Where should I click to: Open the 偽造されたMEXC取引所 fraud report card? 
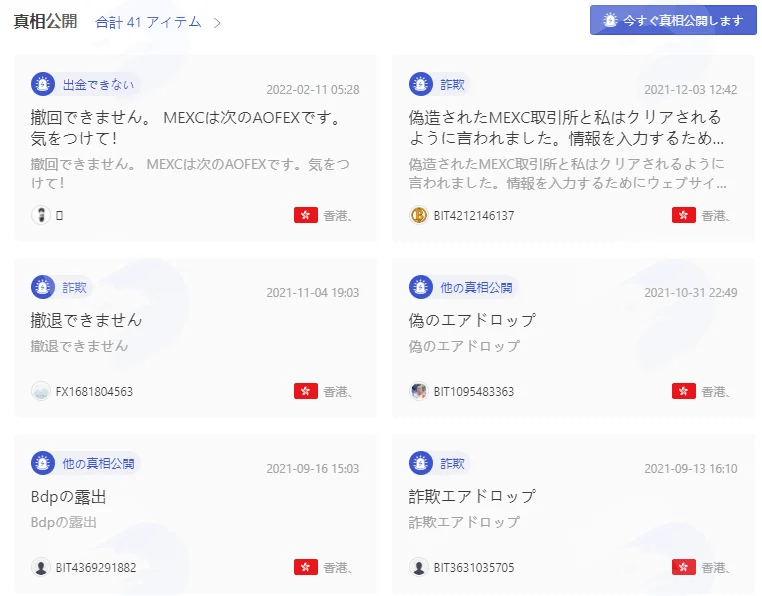(x=573, y=148)
